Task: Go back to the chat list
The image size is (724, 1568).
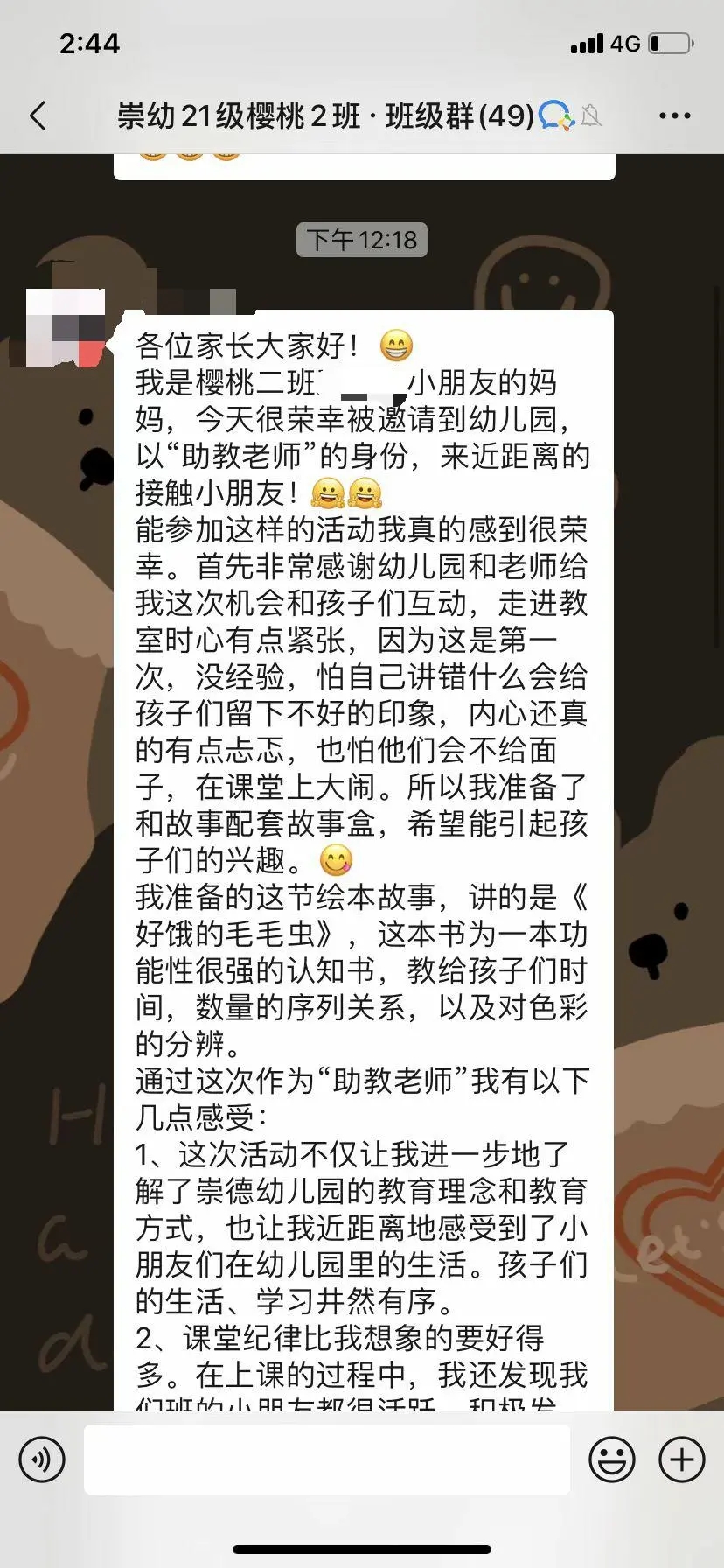Action: (x=38, y=115)
